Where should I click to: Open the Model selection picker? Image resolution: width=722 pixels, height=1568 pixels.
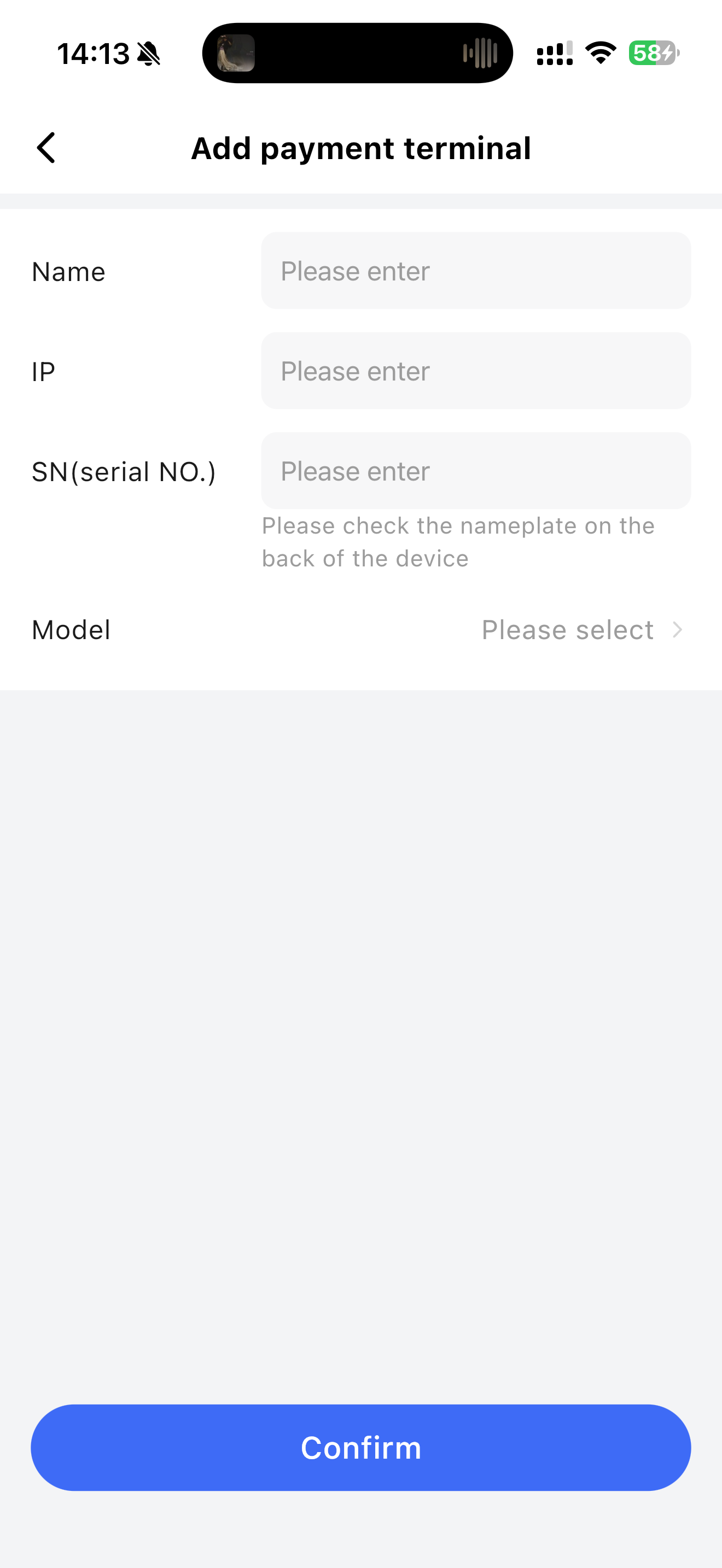pos(581,630)
